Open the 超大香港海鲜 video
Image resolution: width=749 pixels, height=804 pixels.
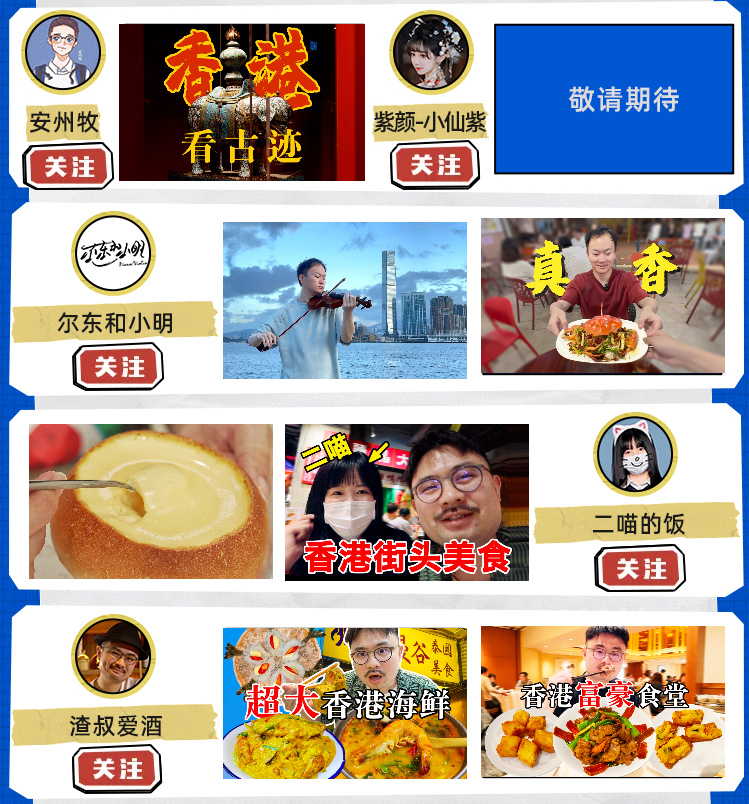click(345, 702)
